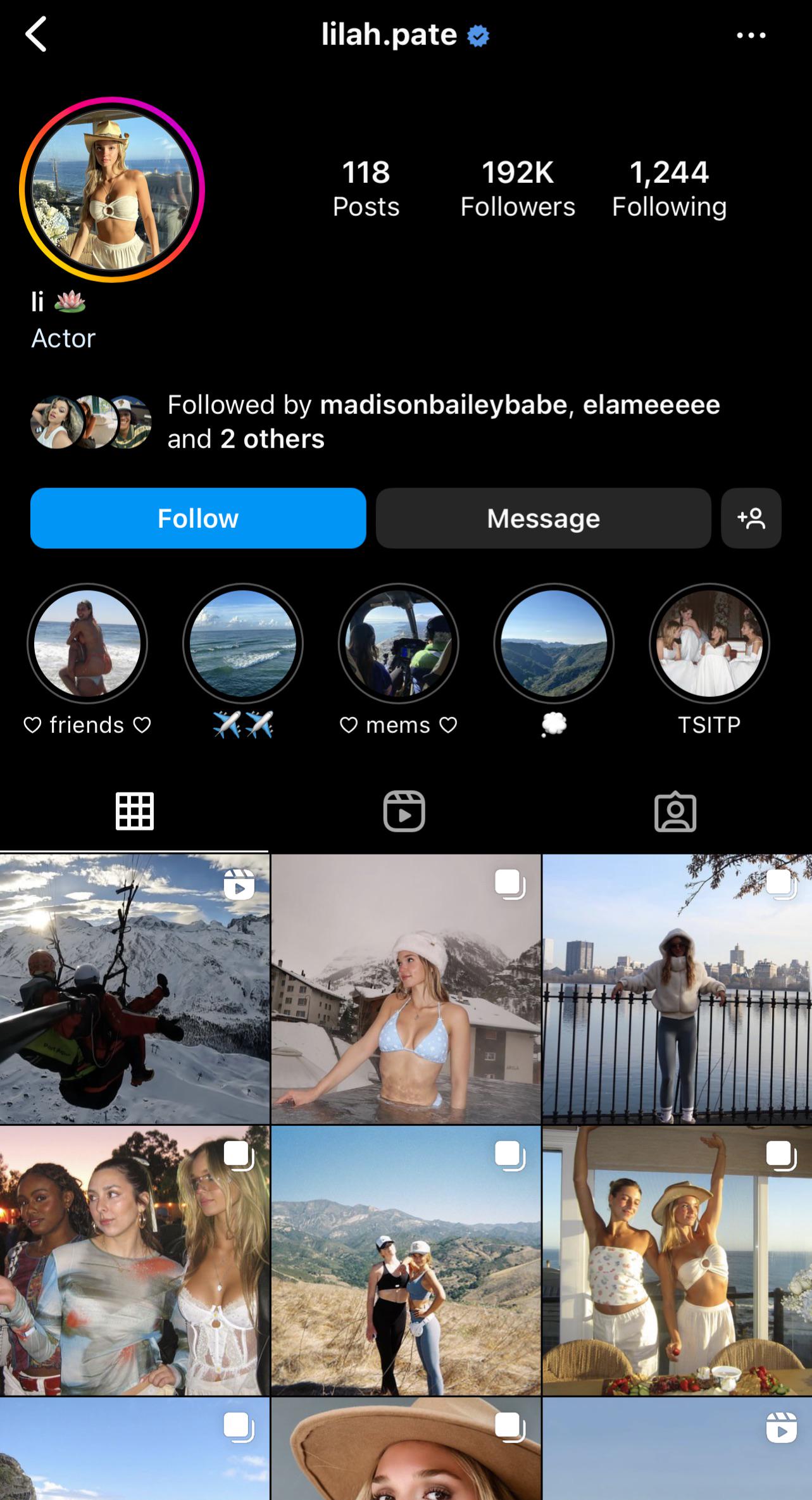Follow lilah.pate
The height and width of the screenshot is (1500, 812).
pos(198,518)
